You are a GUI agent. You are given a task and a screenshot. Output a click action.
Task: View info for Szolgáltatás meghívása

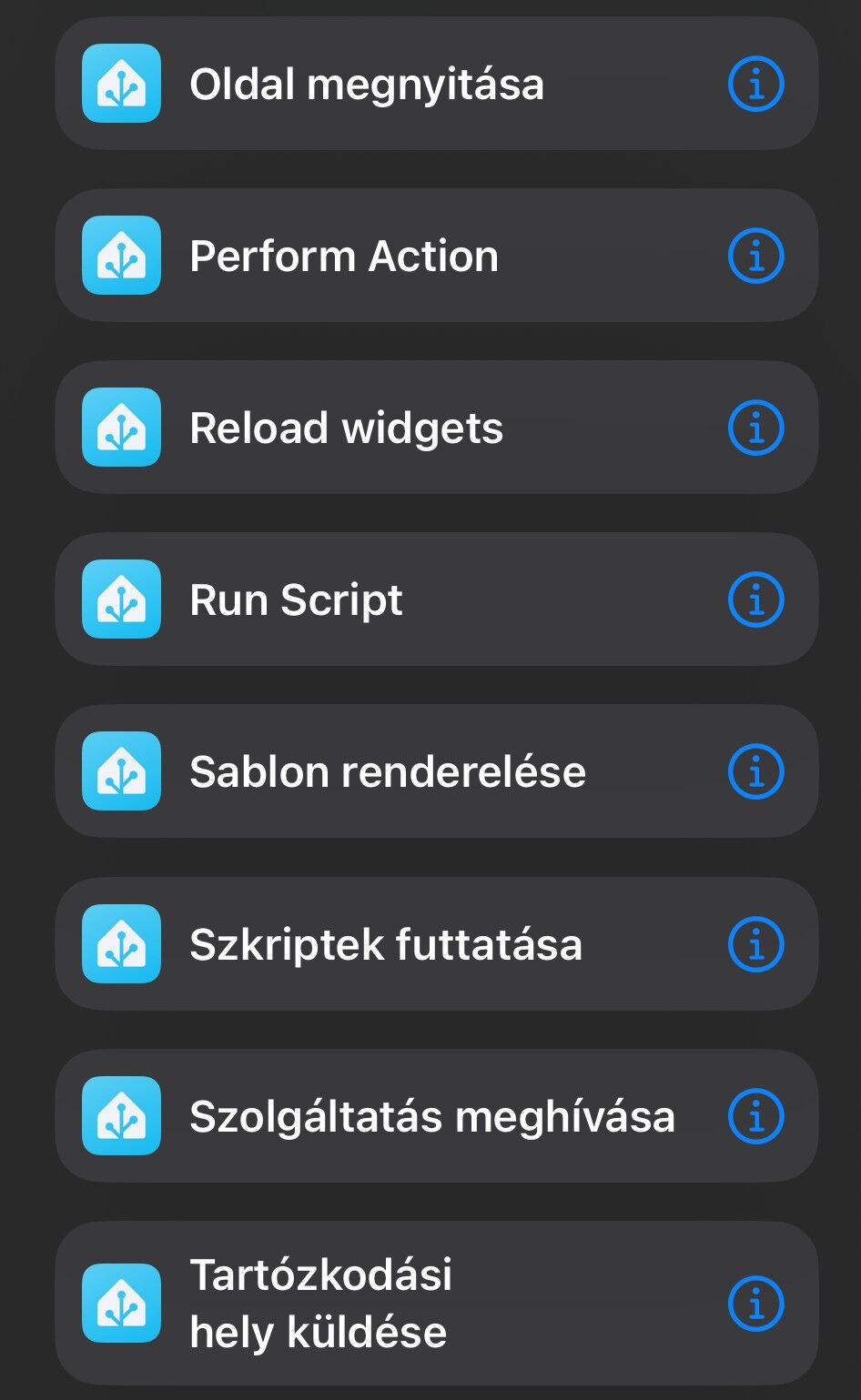(x=755, y=1117)
